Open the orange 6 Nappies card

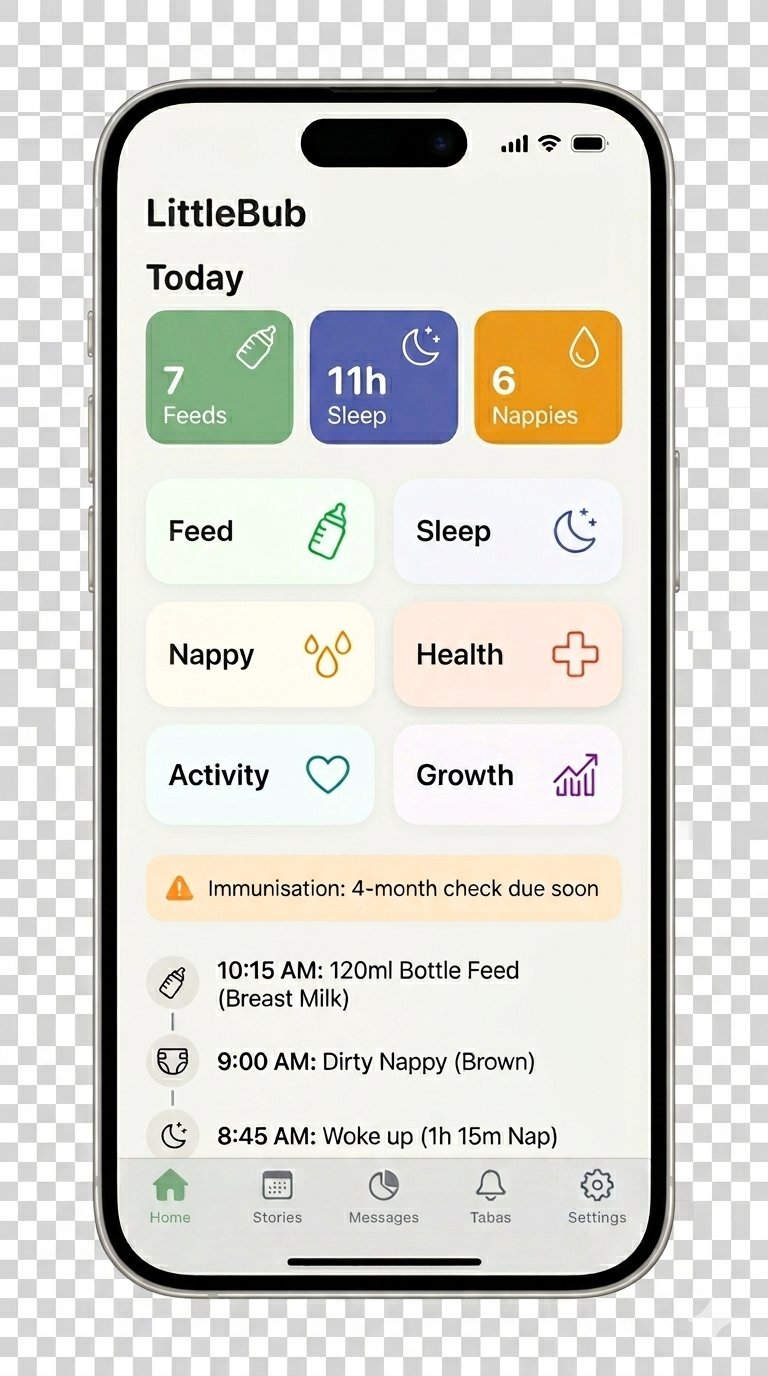548,376
